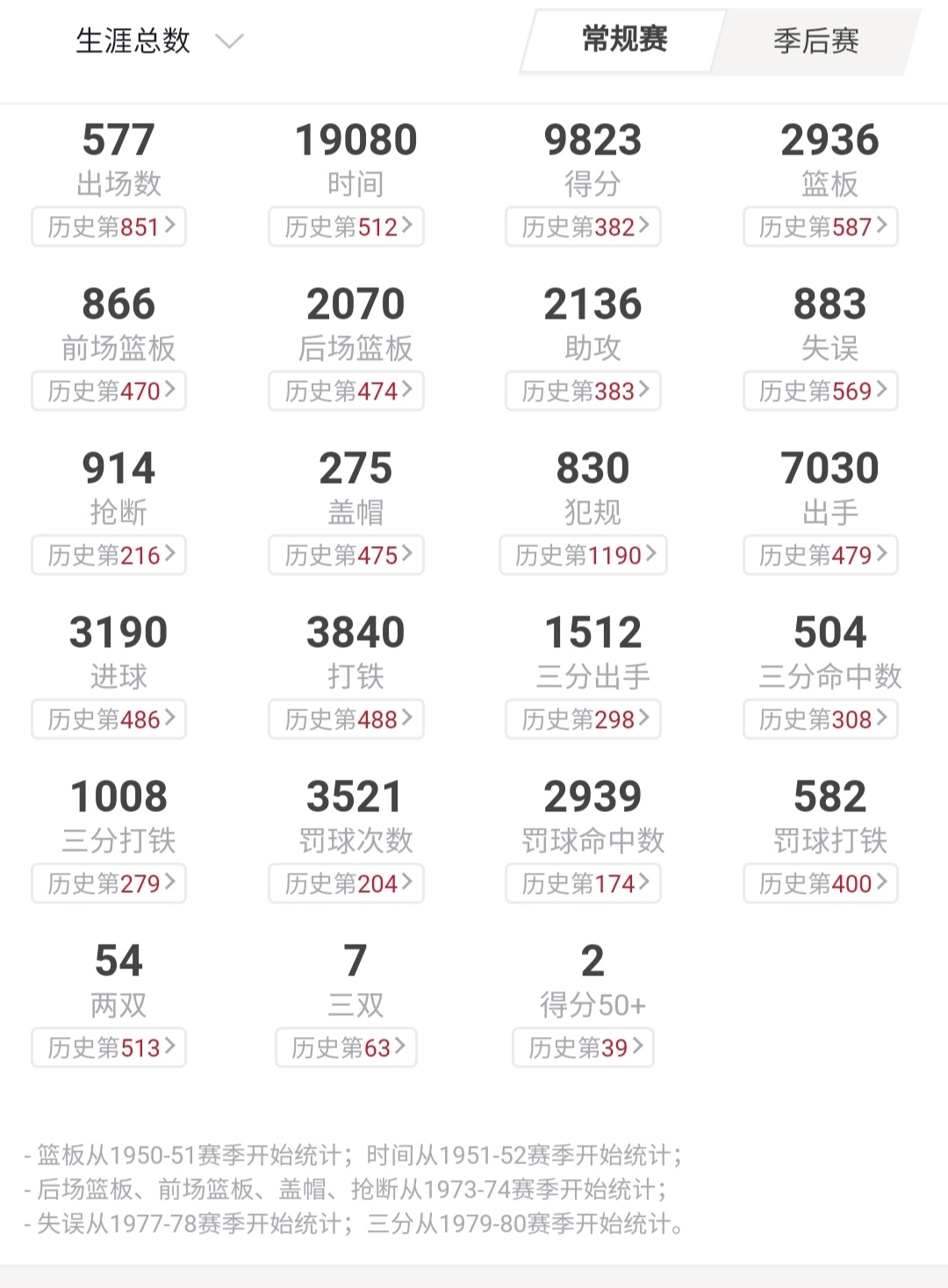View the 篮板 历史第587 ranking detail

[x=819, y=227]
